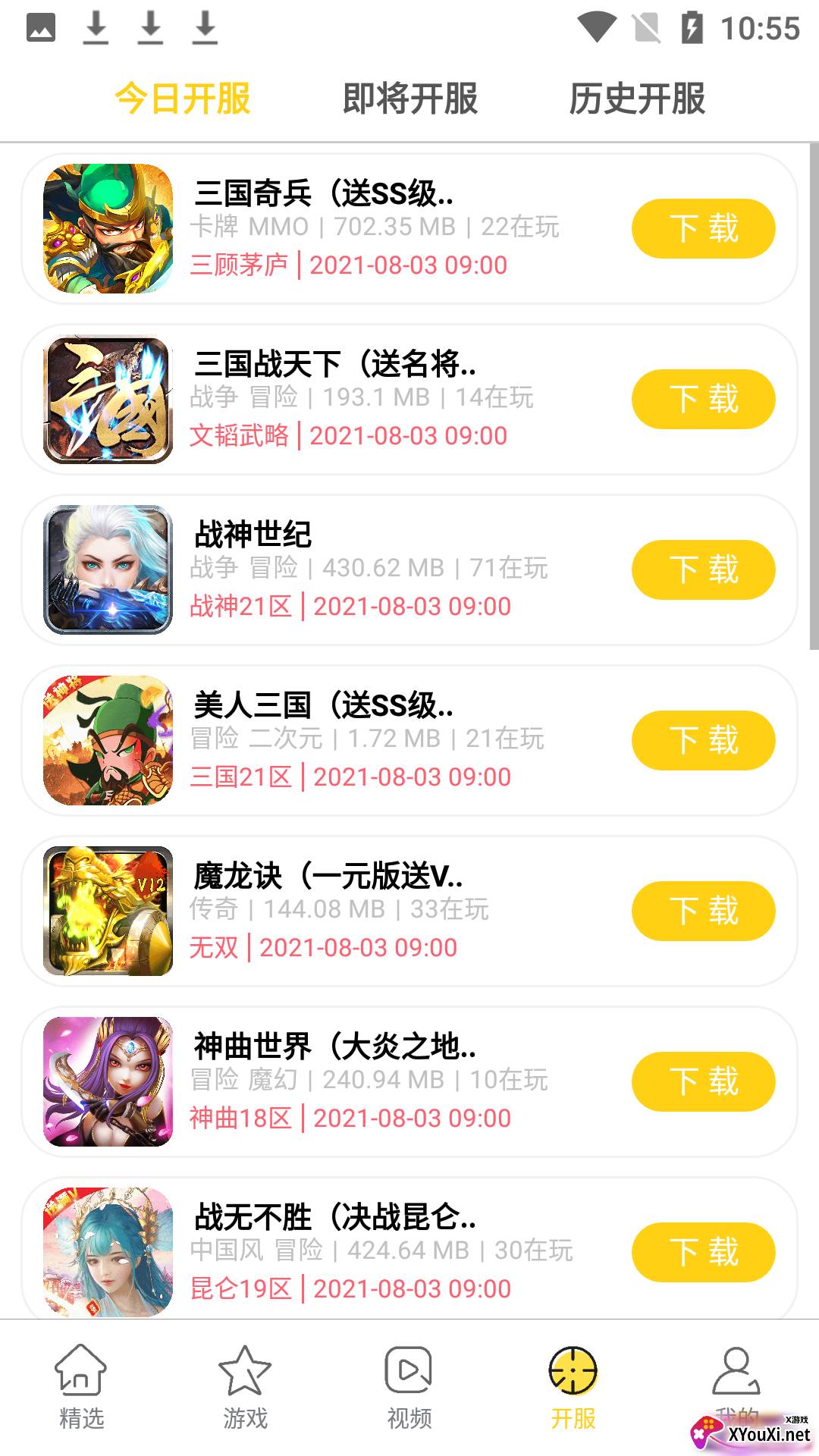Screen dimensions: 819x1456
Task: Tap 下载 for 魔龙诀
Action: click(x=703, y=911)
